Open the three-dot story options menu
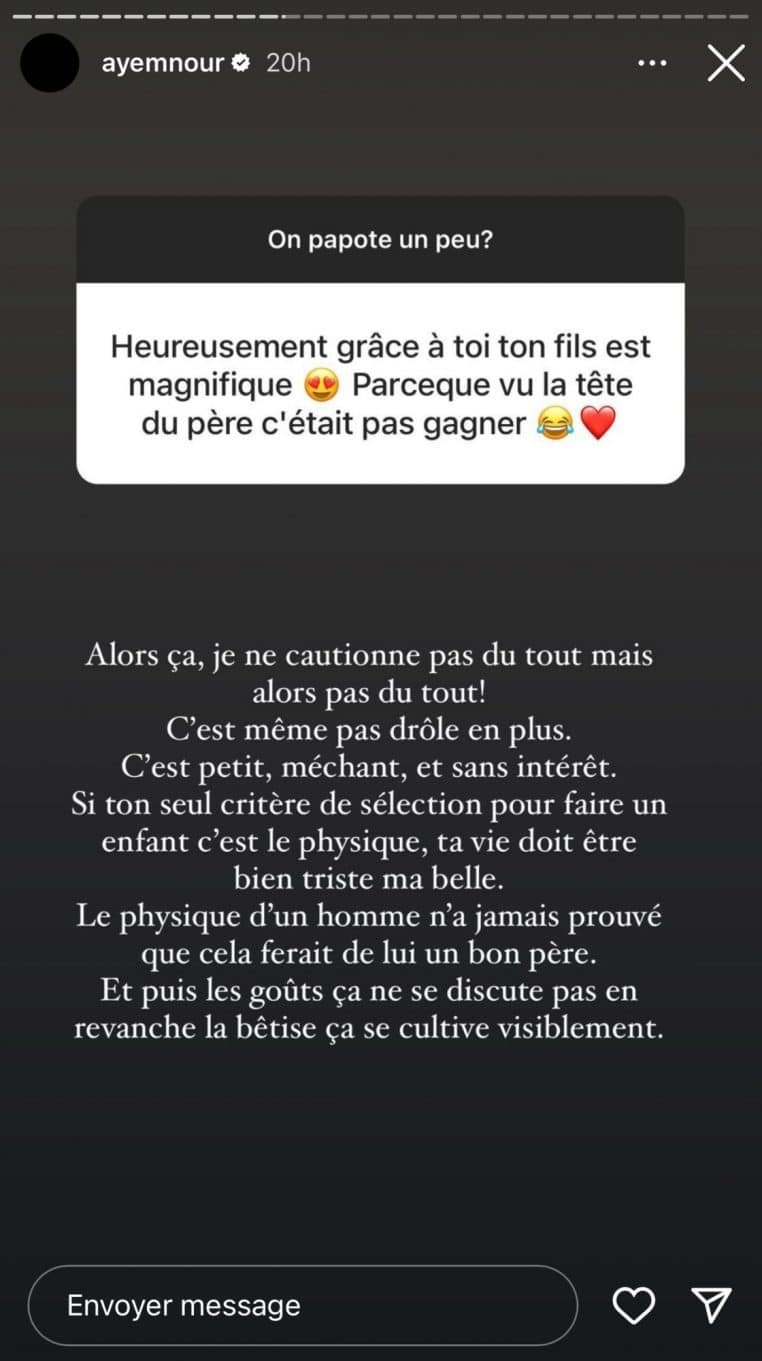This screenshot has height=1361, width=762. tap(652, 63)
